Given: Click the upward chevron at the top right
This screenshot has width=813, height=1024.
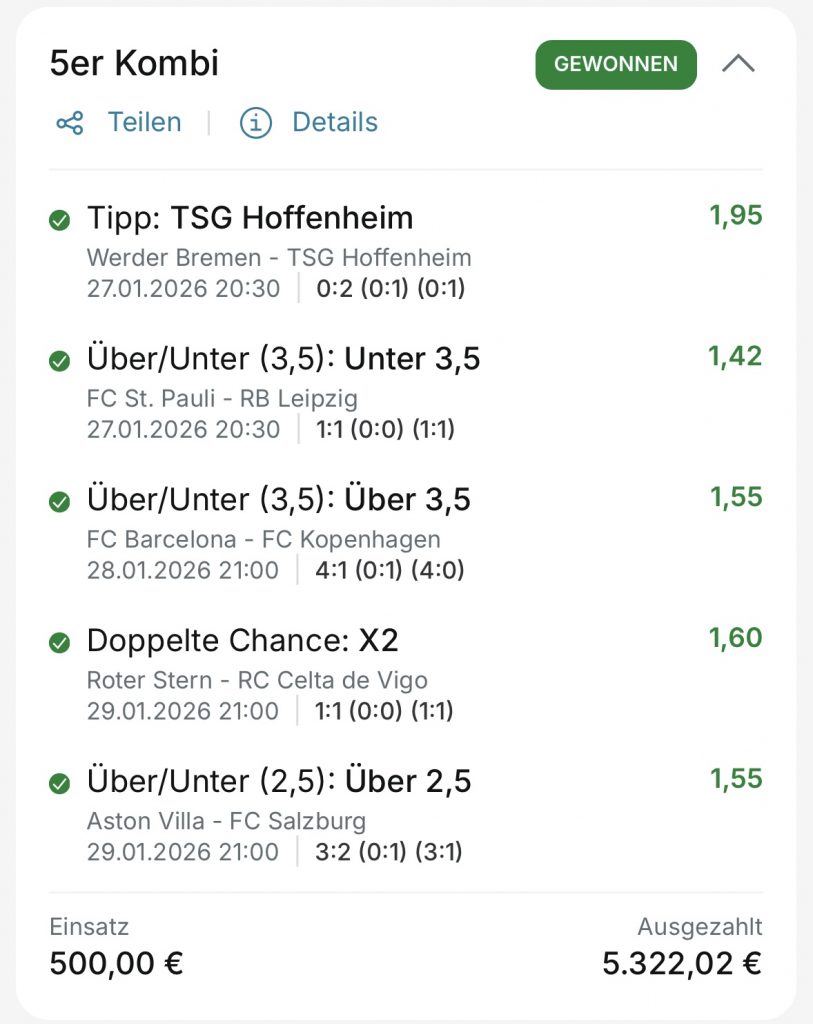Looking at the screenshot, I should [738, 62].
